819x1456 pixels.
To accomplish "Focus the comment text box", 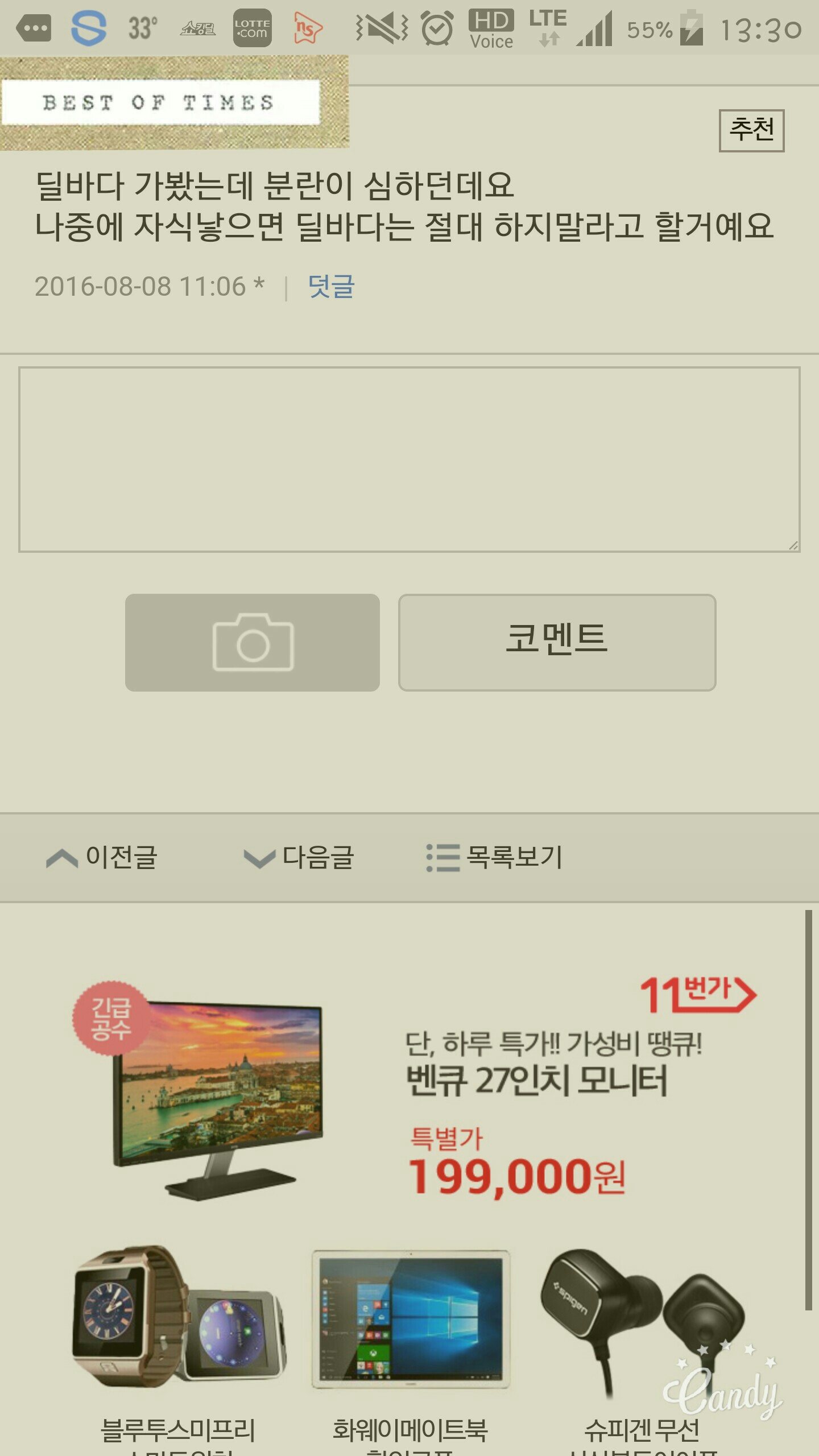I will [x=409, y=460].
